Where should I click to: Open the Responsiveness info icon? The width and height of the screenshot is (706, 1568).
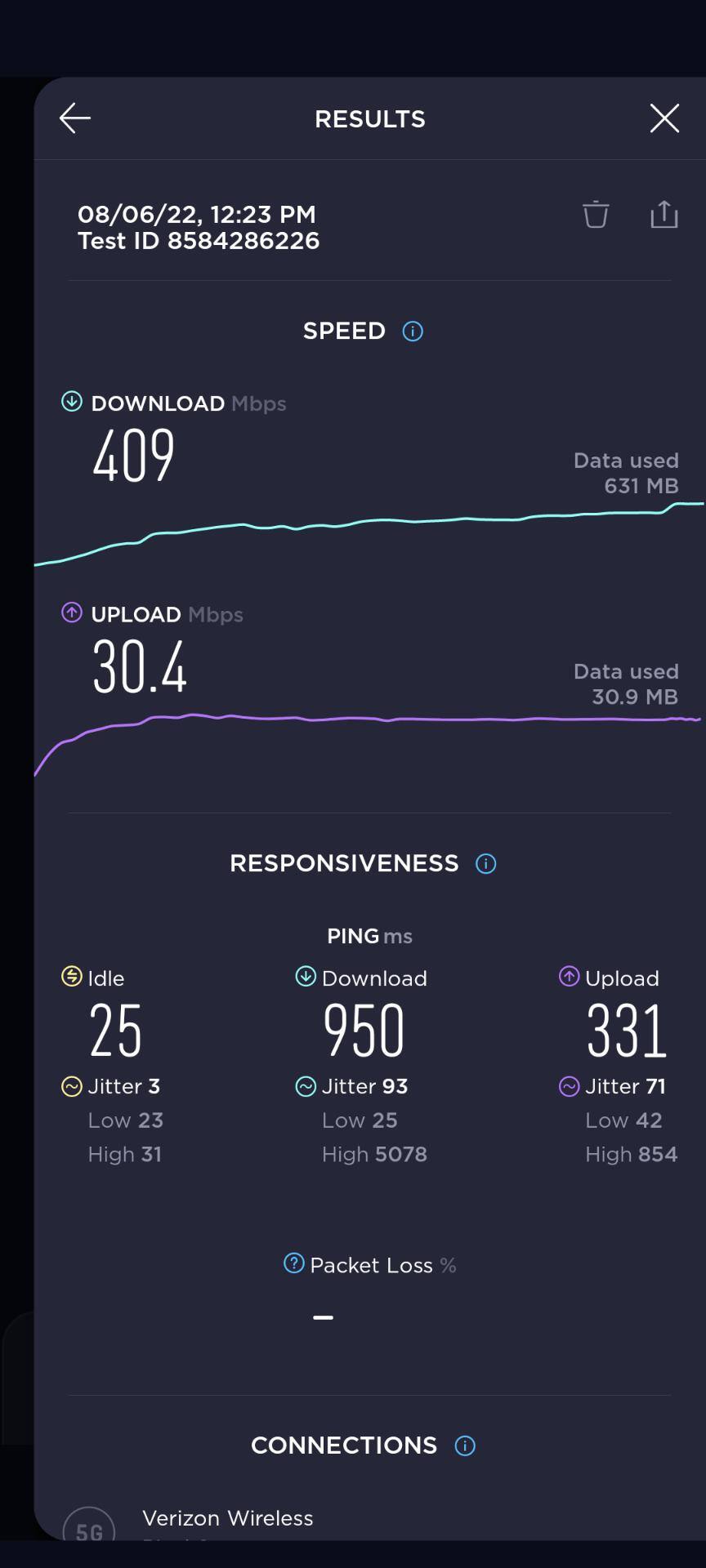[486, 864]
